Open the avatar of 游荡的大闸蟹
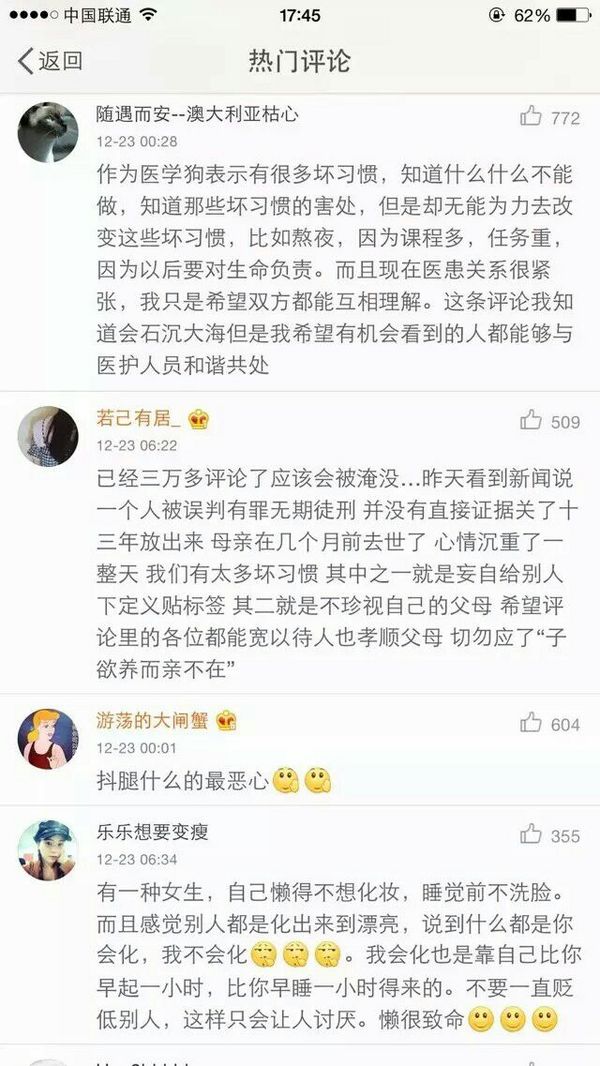The height and width of the screenshot is (1066, 600). point(48,739)
